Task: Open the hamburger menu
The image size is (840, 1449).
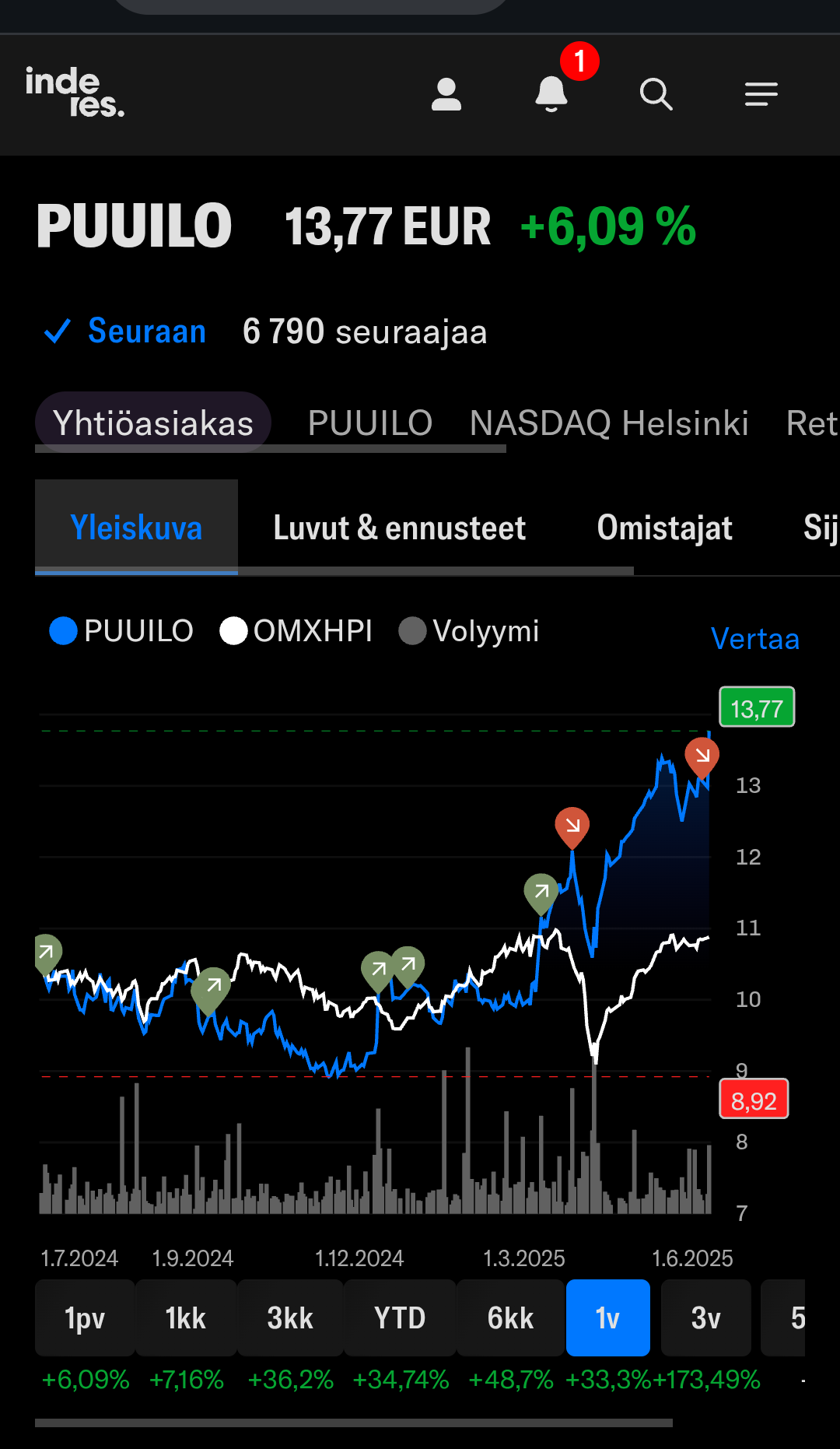Action: tap(761, 94)
